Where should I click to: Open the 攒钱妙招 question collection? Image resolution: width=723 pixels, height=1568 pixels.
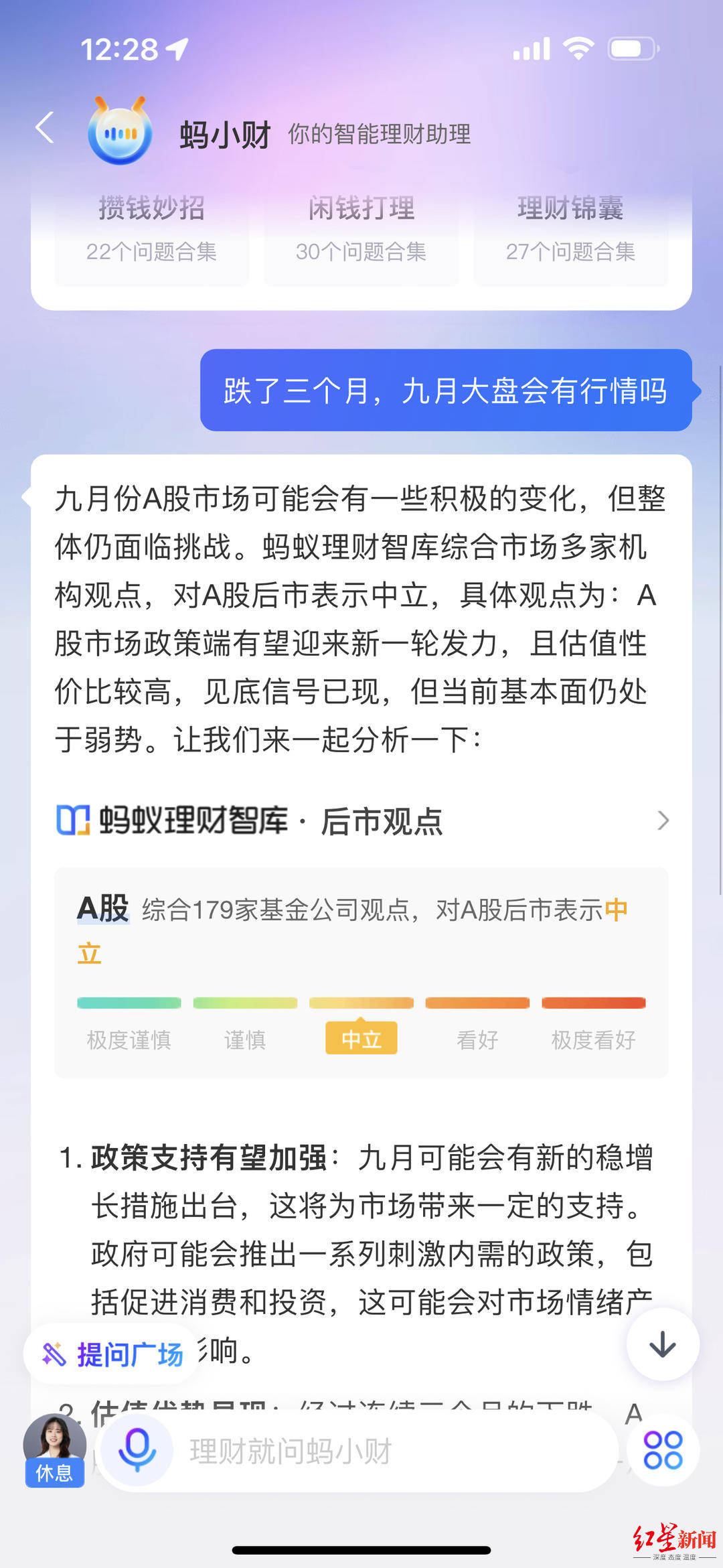click(x=151, y=228)
